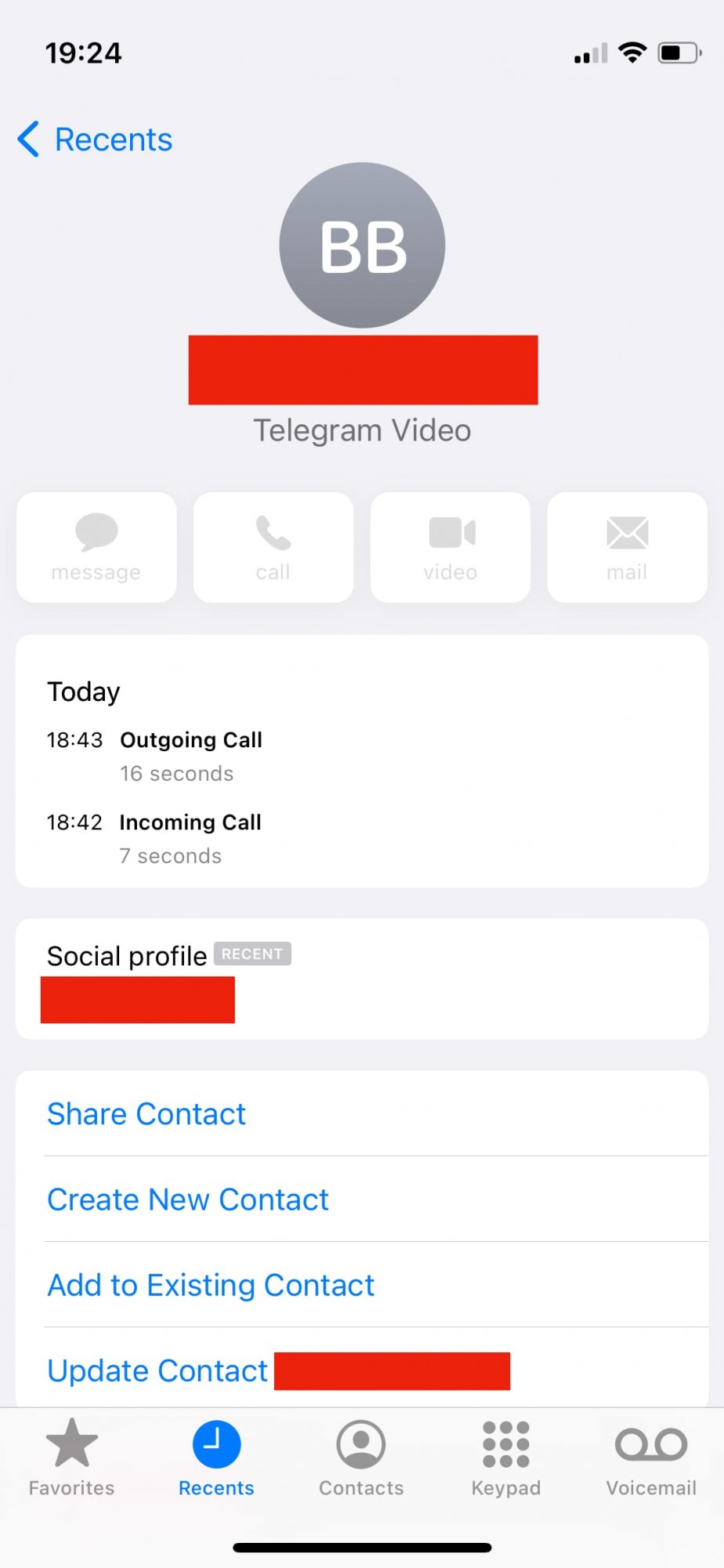Open the Social profile entry

point(362,979)
